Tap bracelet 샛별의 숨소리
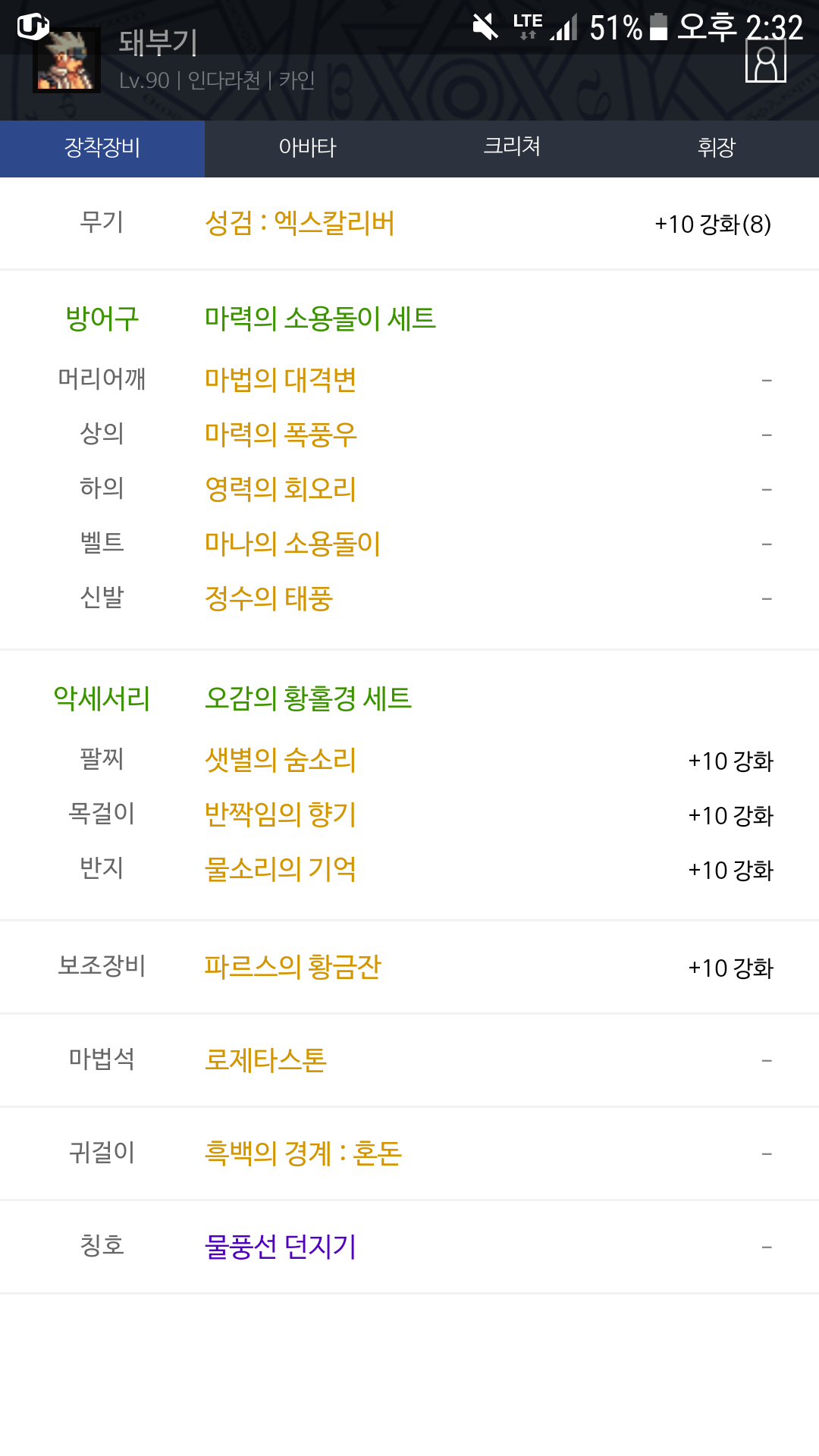 (281, 760)
